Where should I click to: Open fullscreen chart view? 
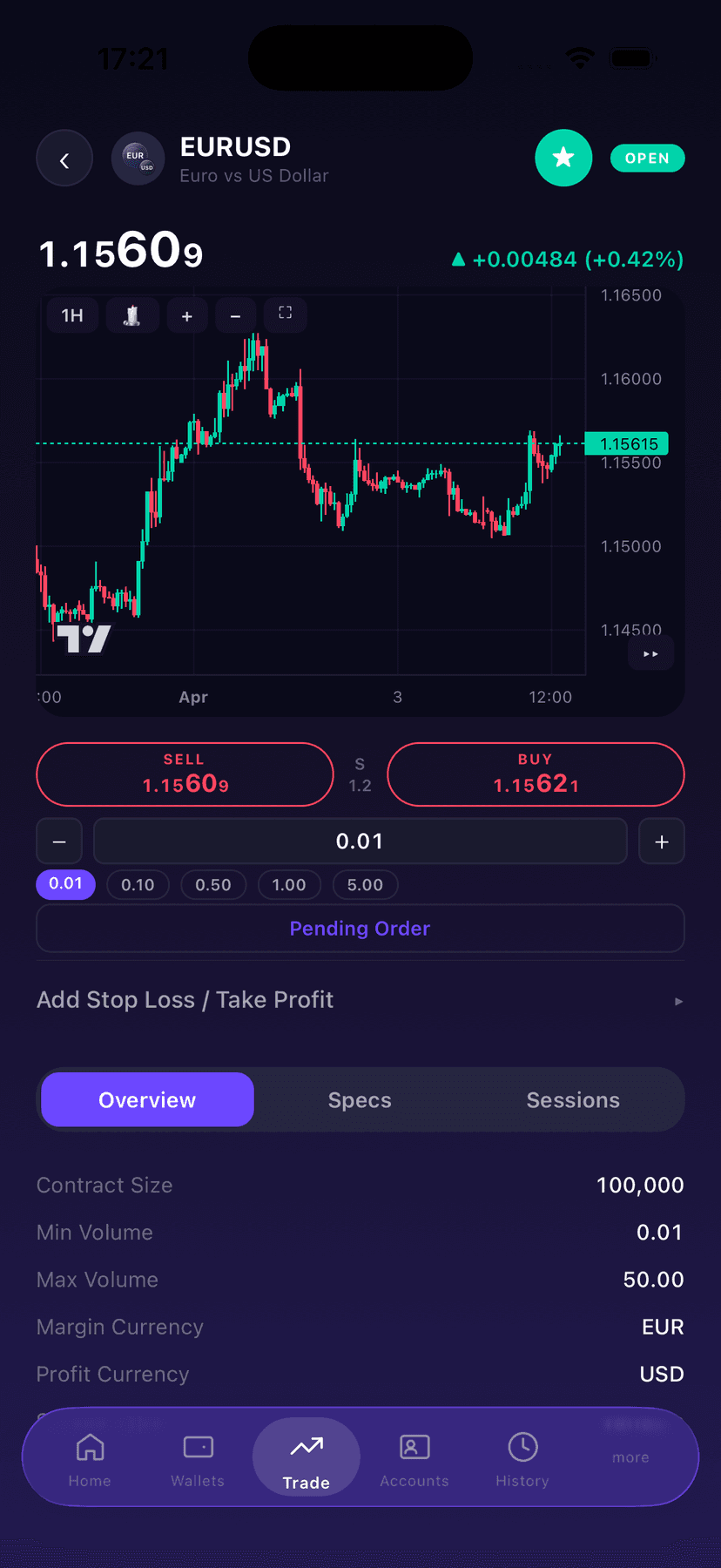[285, 315]
